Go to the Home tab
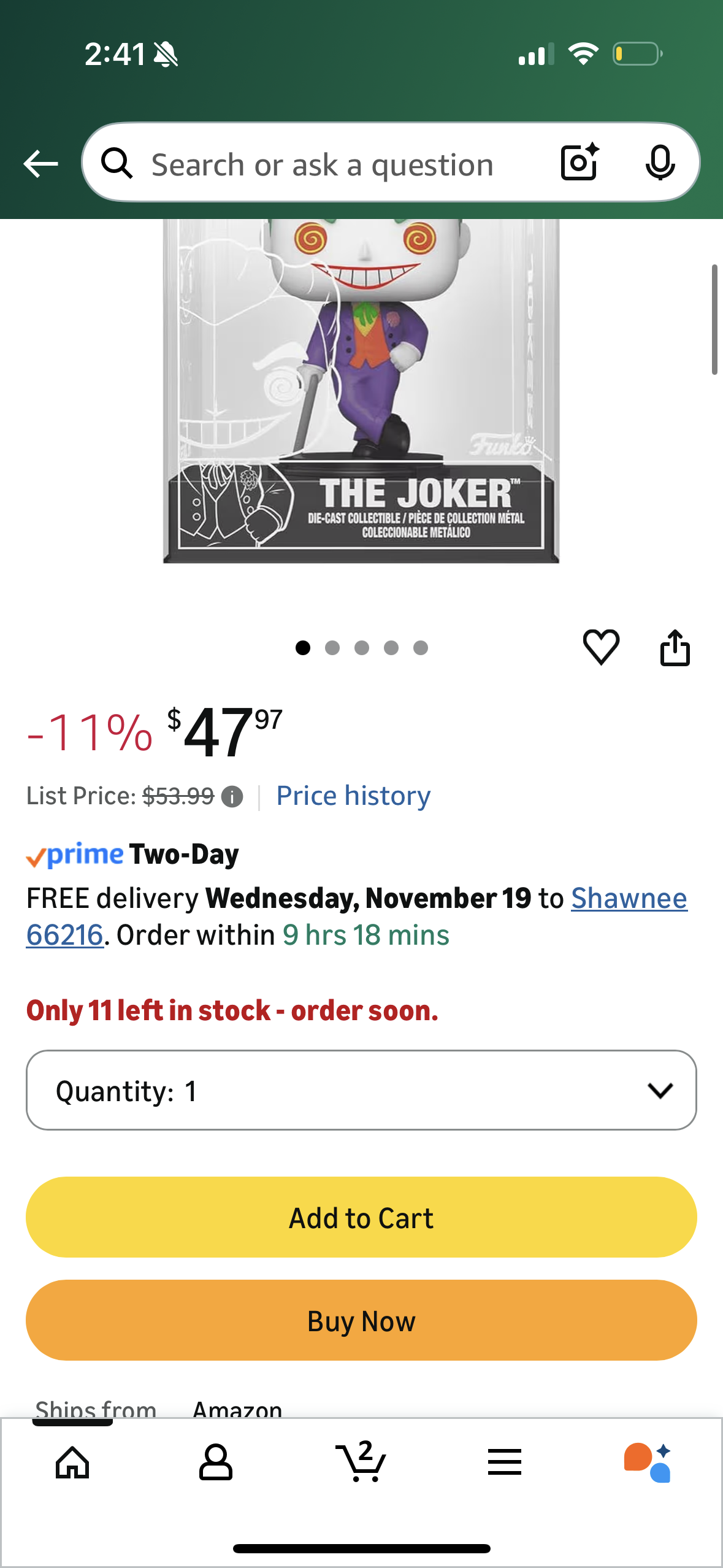This screenshot has width=723, height=1568. pos(72,1462)
